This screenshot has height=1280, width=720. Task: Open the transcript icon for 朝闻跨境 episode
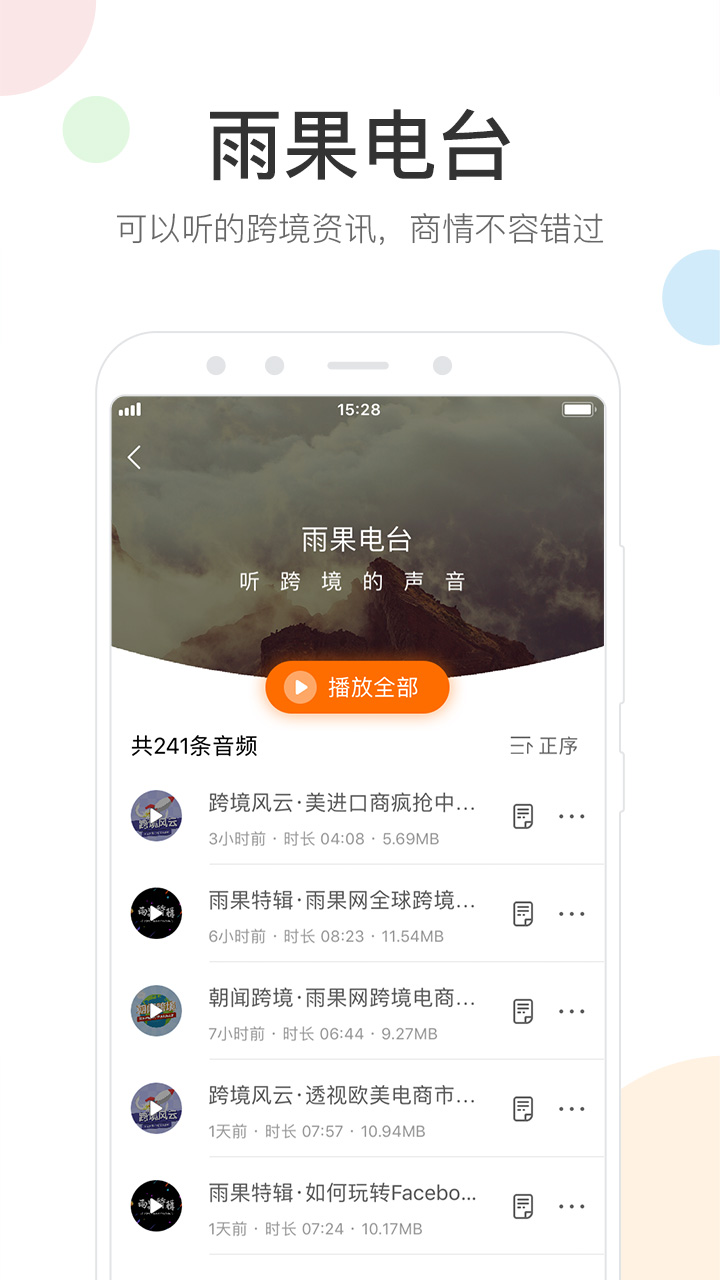click(522, 1011)
